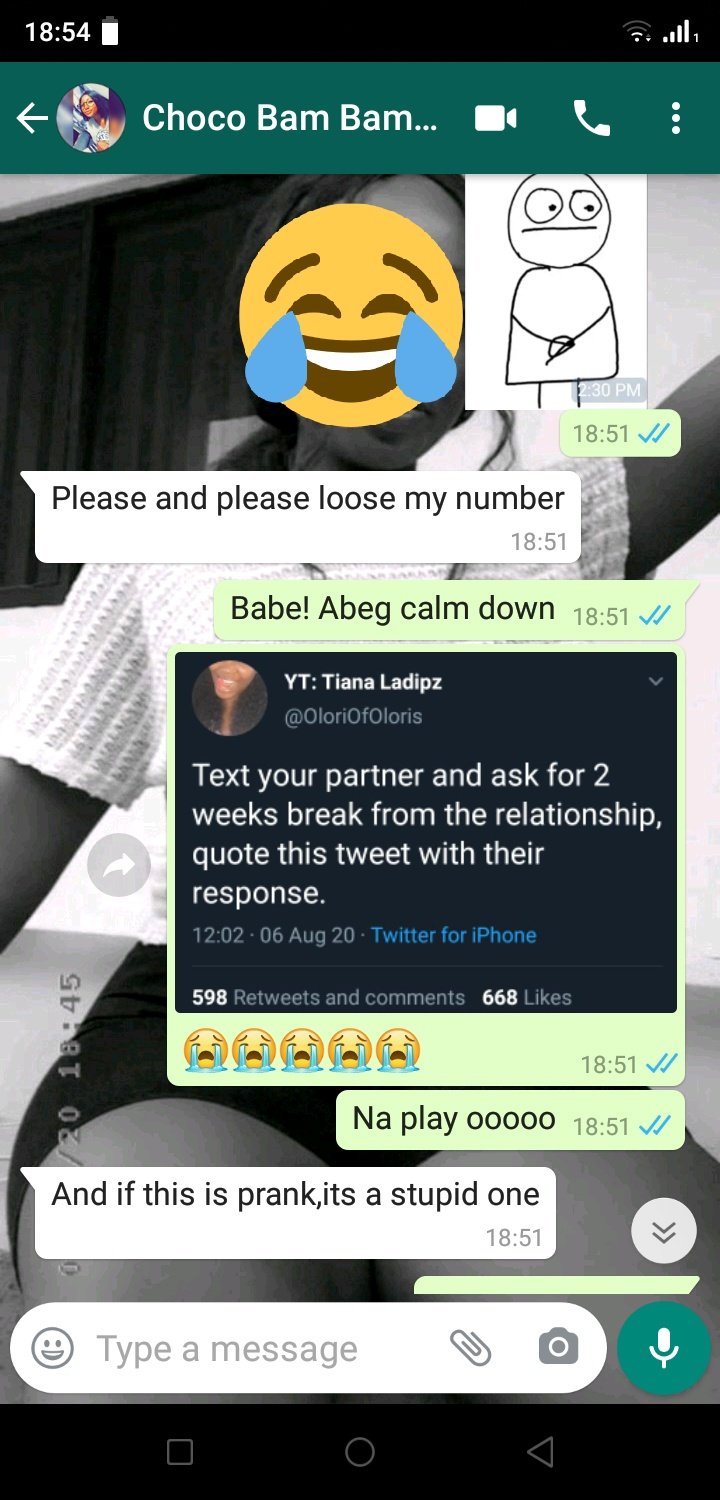The width and height of the screenshot is (720, 1500).
Task: Open the emoji picker
Action: pyautogui.click(x=53, y=1348)
